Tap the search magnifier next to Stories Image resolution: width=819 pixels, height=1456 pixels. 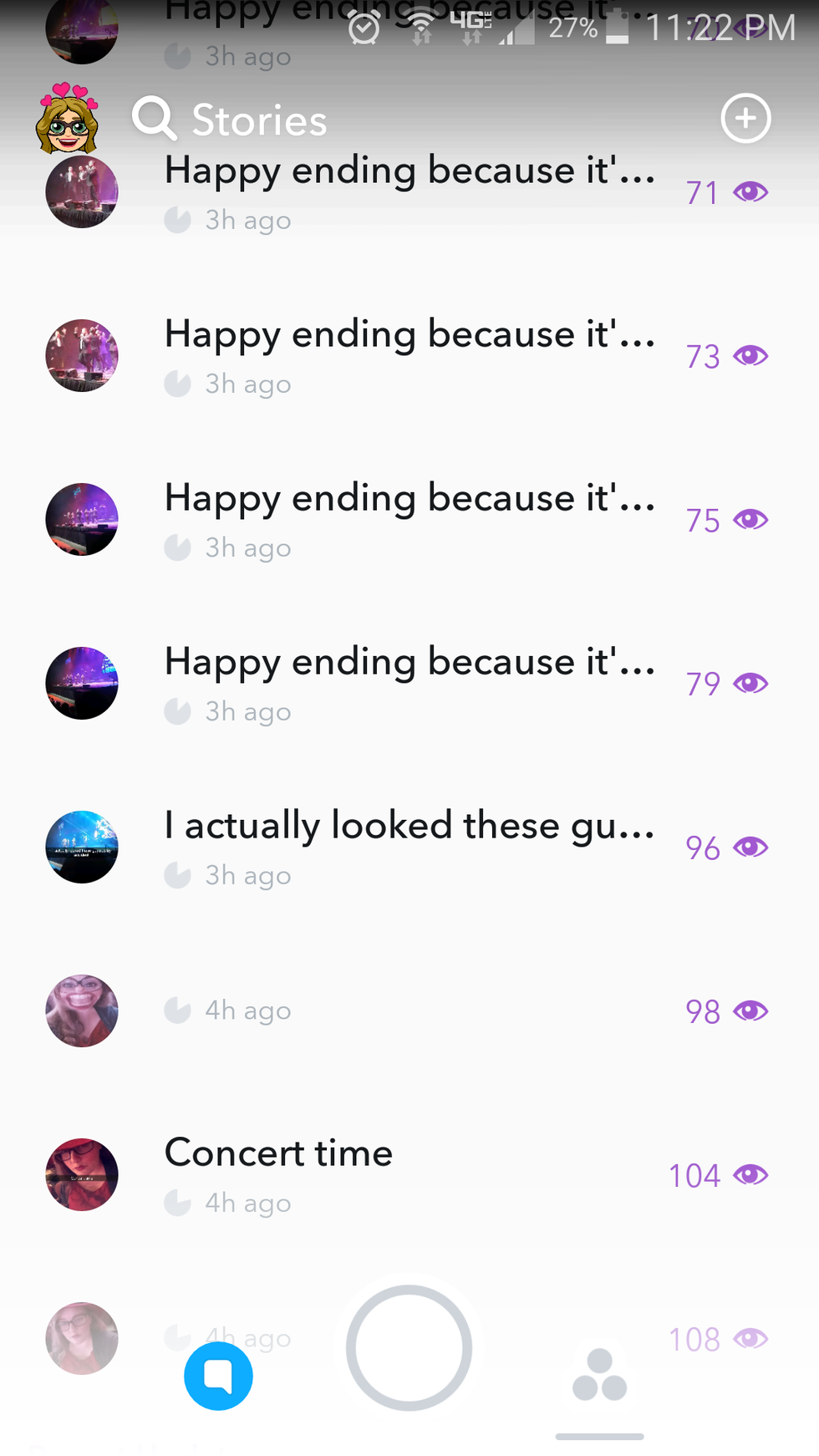(155, 120)
